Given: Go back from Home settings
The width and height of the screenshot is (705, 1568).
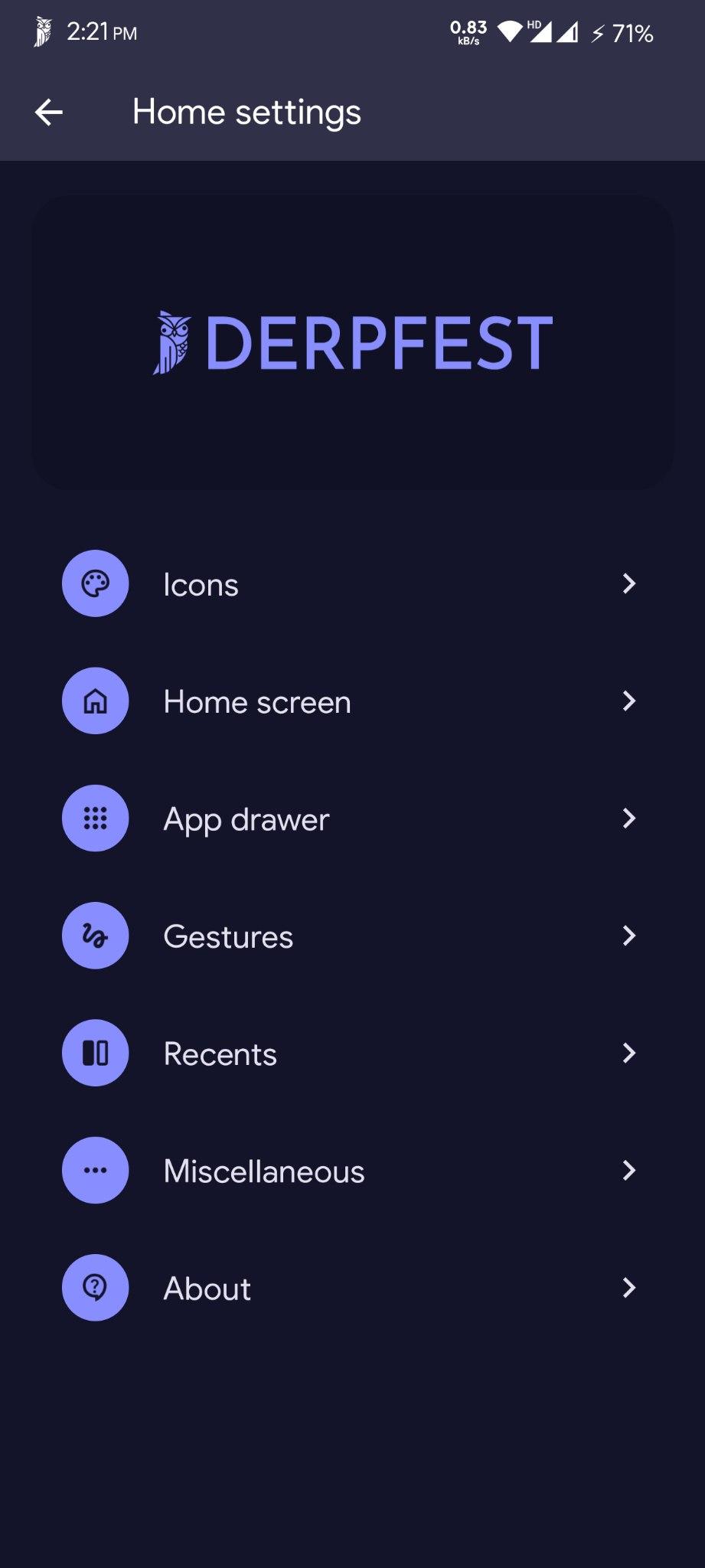Looking at the screenshot, I should [x=49, y=113].
